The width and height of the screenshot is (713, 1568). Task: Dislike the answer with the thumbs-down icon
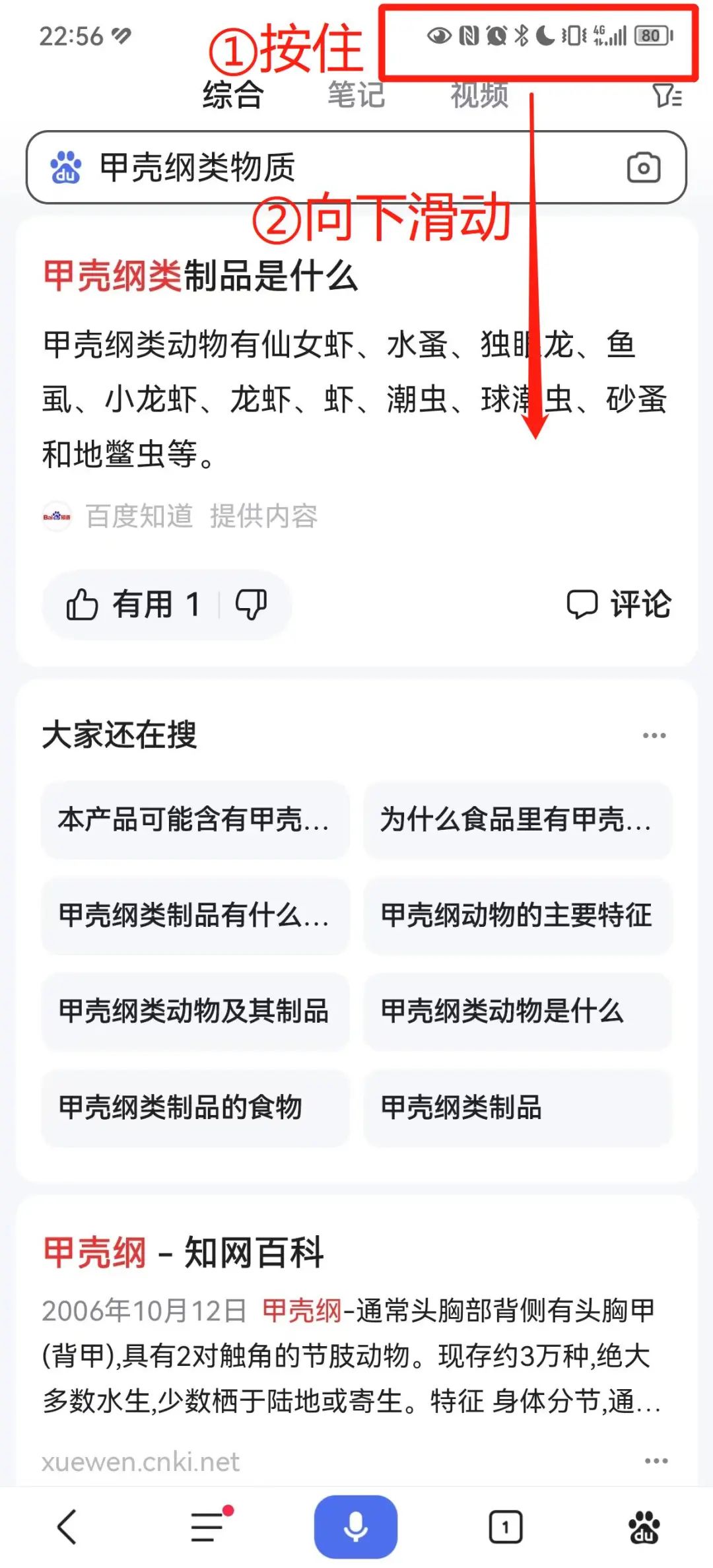252,604
